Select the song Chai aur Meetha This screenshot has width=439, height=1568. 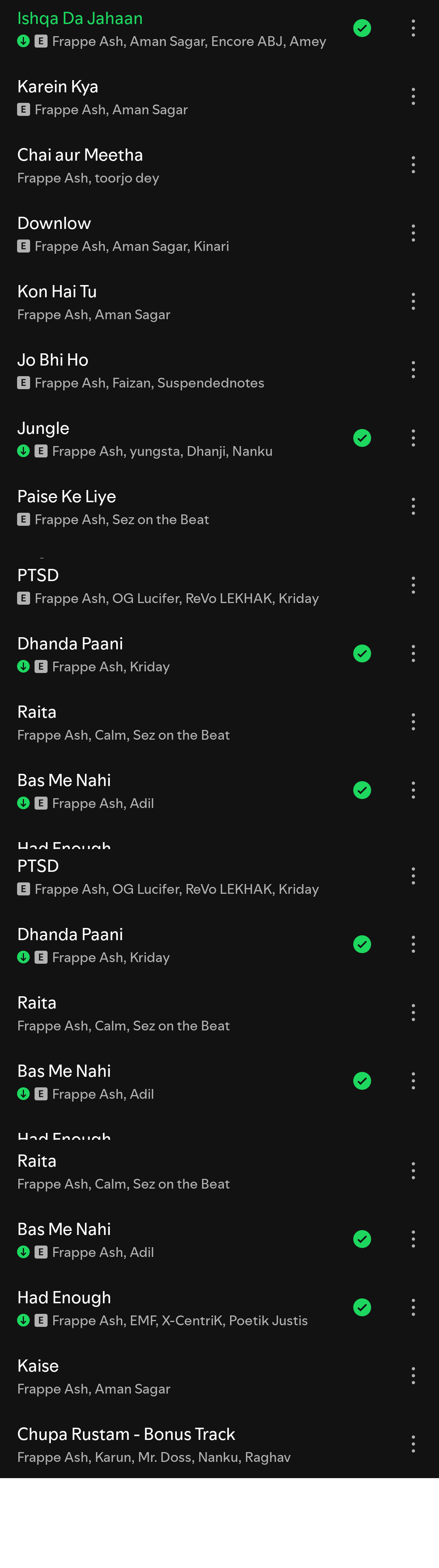click(x=152, y=165)
